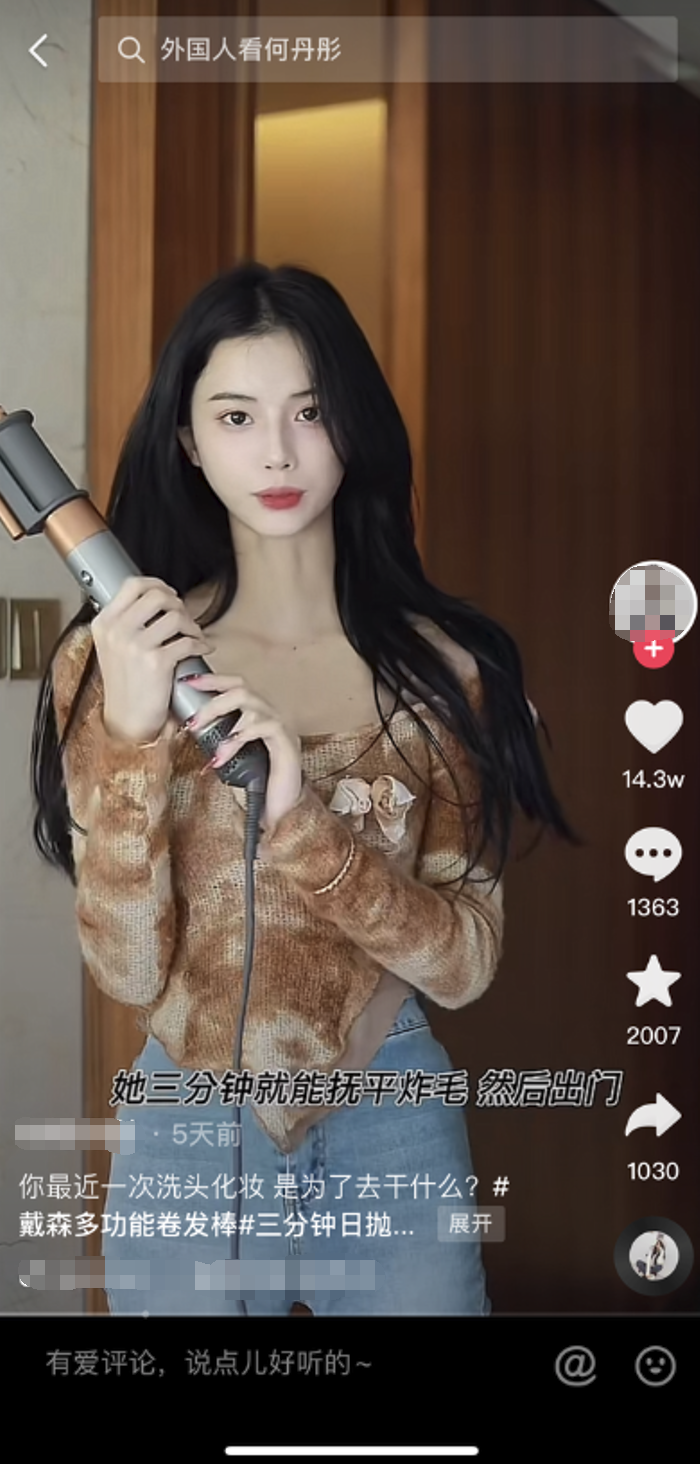Mention someone using the @ icon
700x1464 pixels.
click(575, 1364)
